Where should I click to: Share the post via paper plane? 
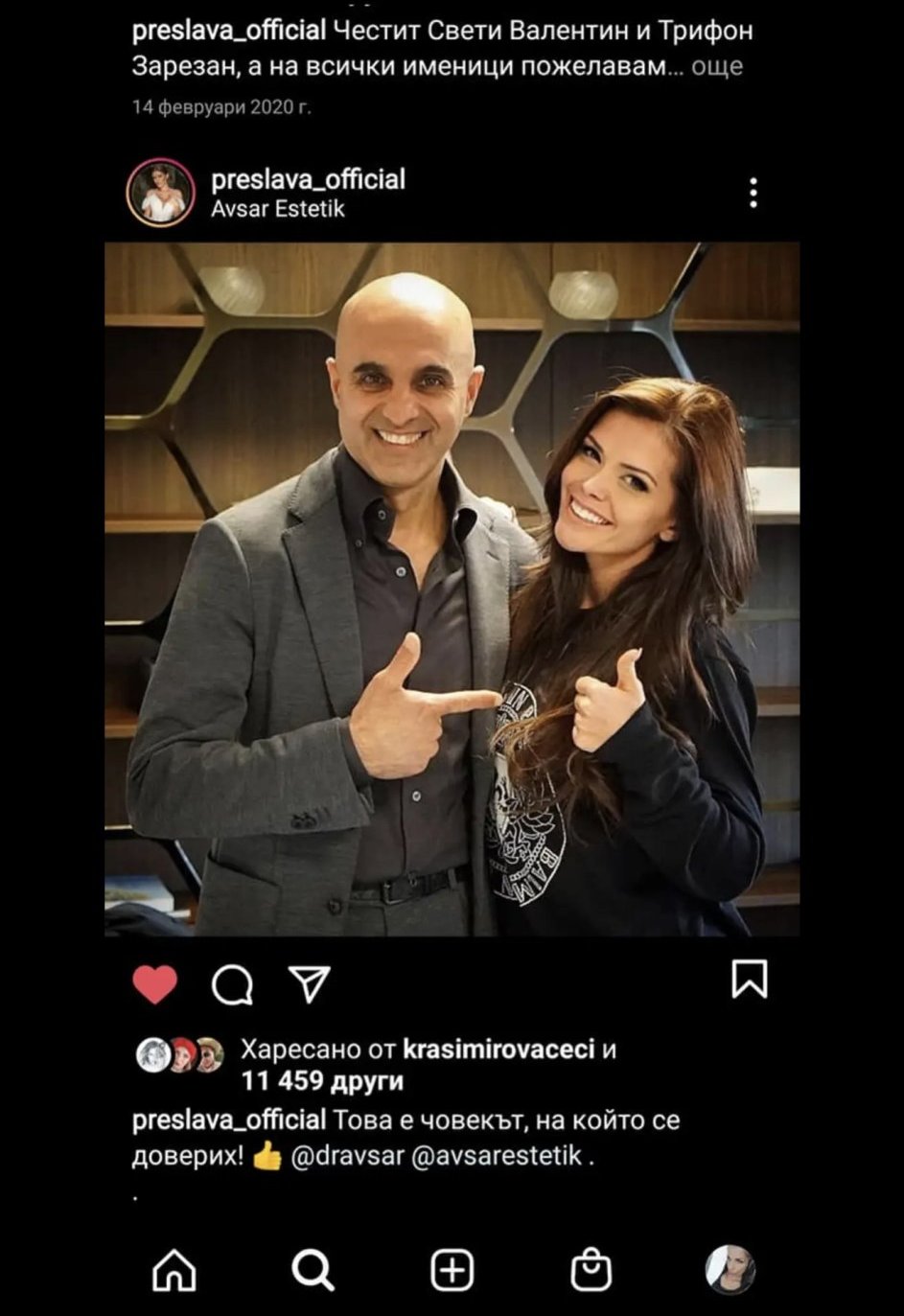(x=309, y=984)
